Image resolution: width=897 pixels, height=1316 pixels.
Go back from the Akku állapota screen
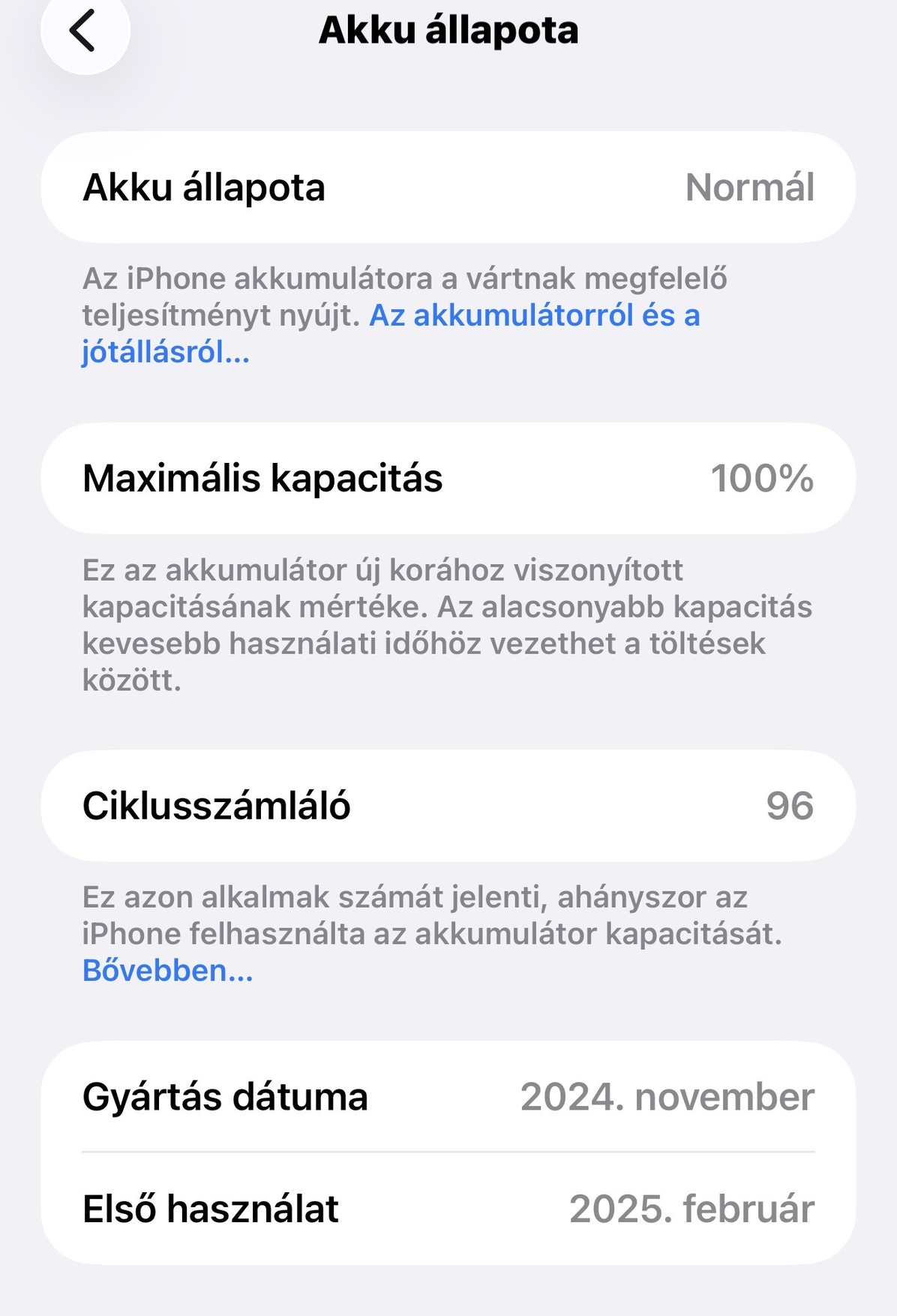pos(84,31)
